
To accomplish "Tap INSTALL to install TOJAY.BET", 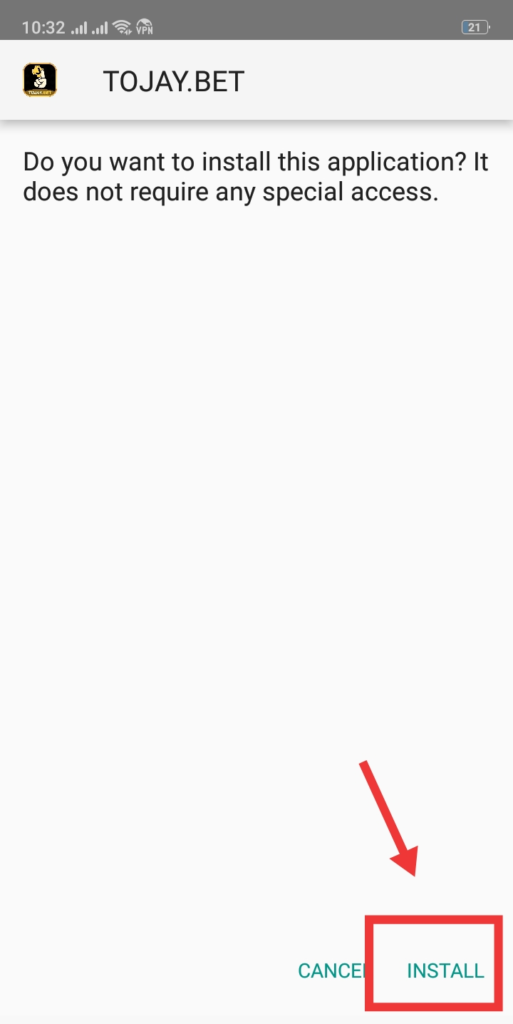I will 445,970.
